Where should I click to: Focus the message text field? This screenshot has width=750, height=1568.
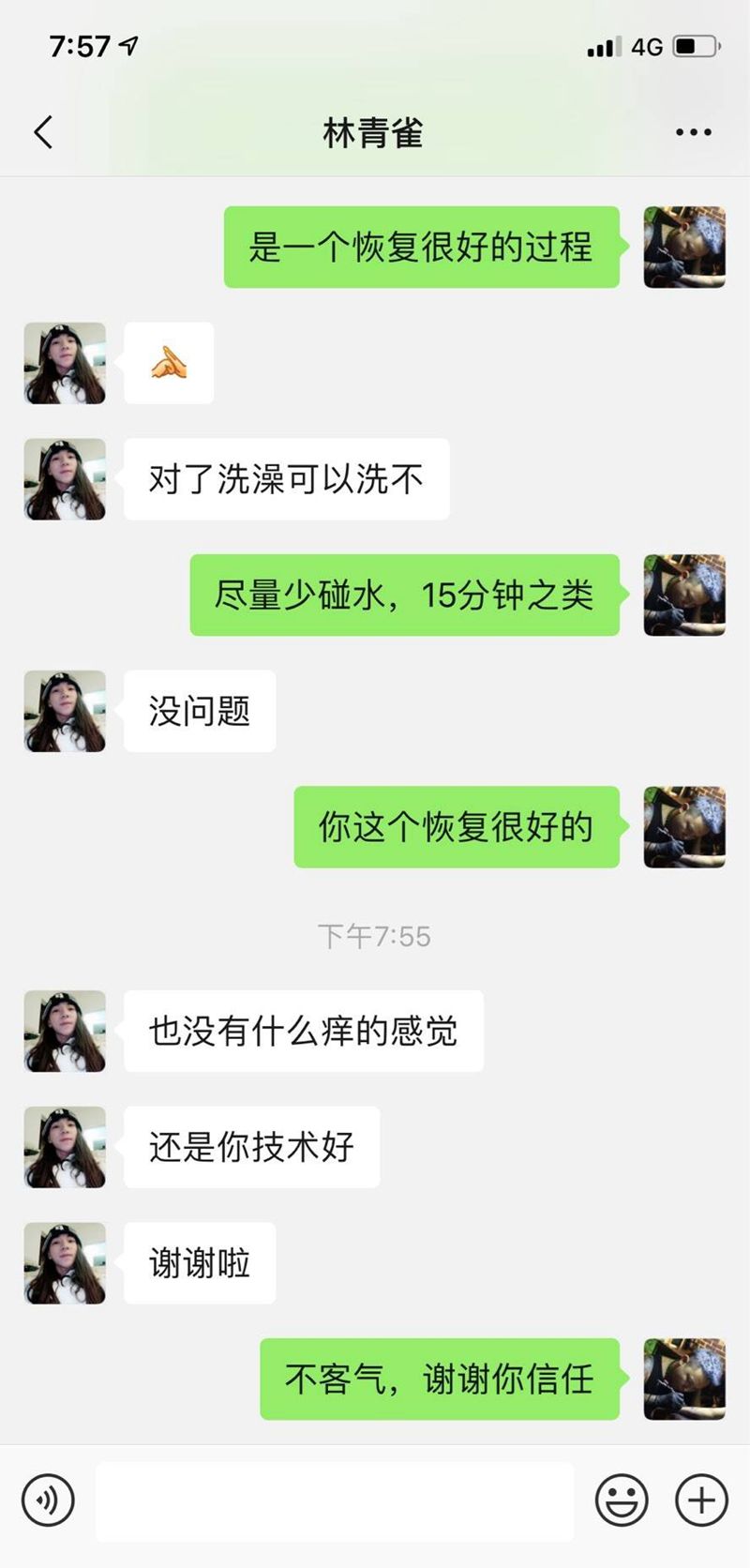click(x=335, y=1500)
